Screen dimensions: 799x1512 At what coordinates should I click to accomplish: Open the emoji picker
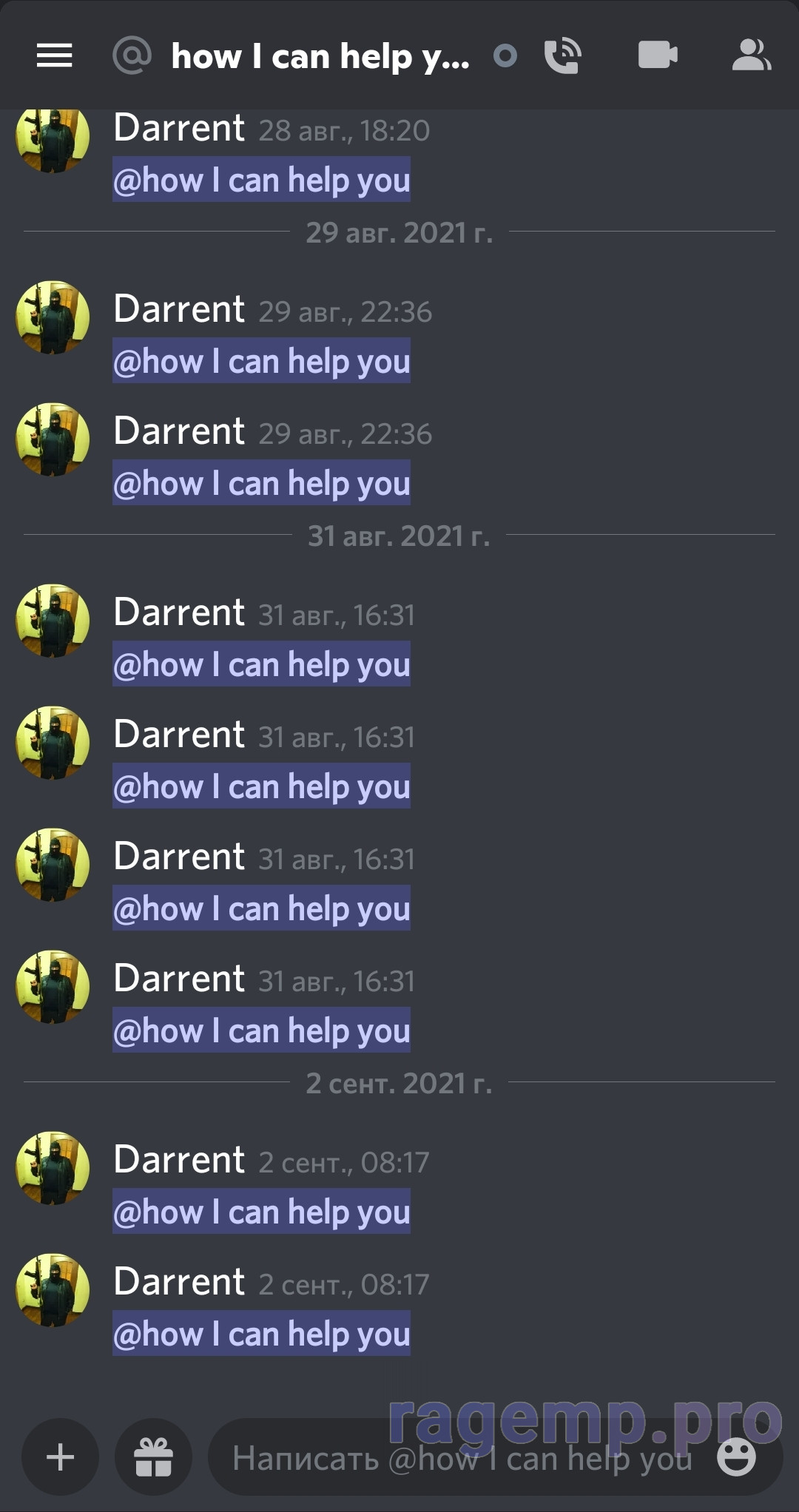point(737,1457)
